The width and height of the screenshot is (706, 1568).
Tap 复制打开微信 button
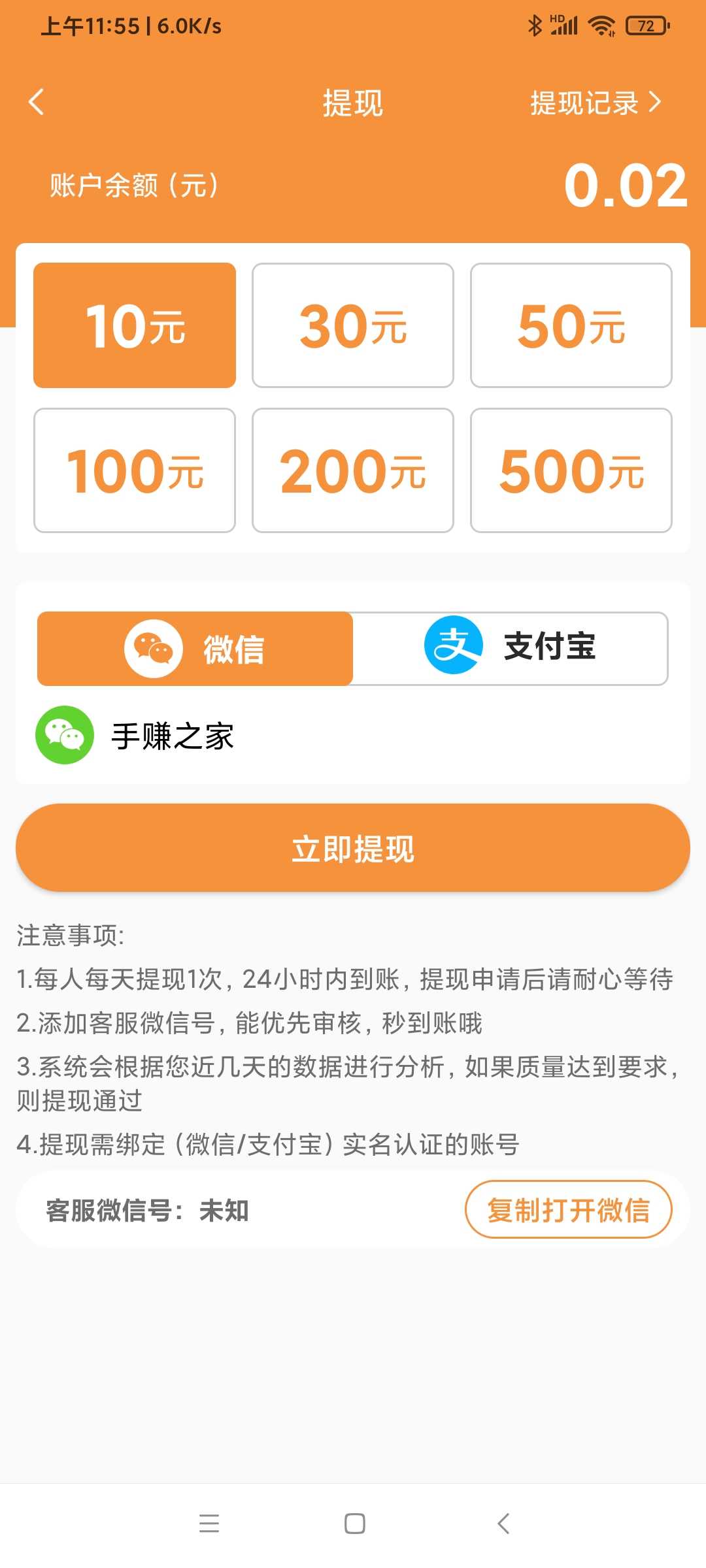pyautogui.click(x=569, y=1209)
